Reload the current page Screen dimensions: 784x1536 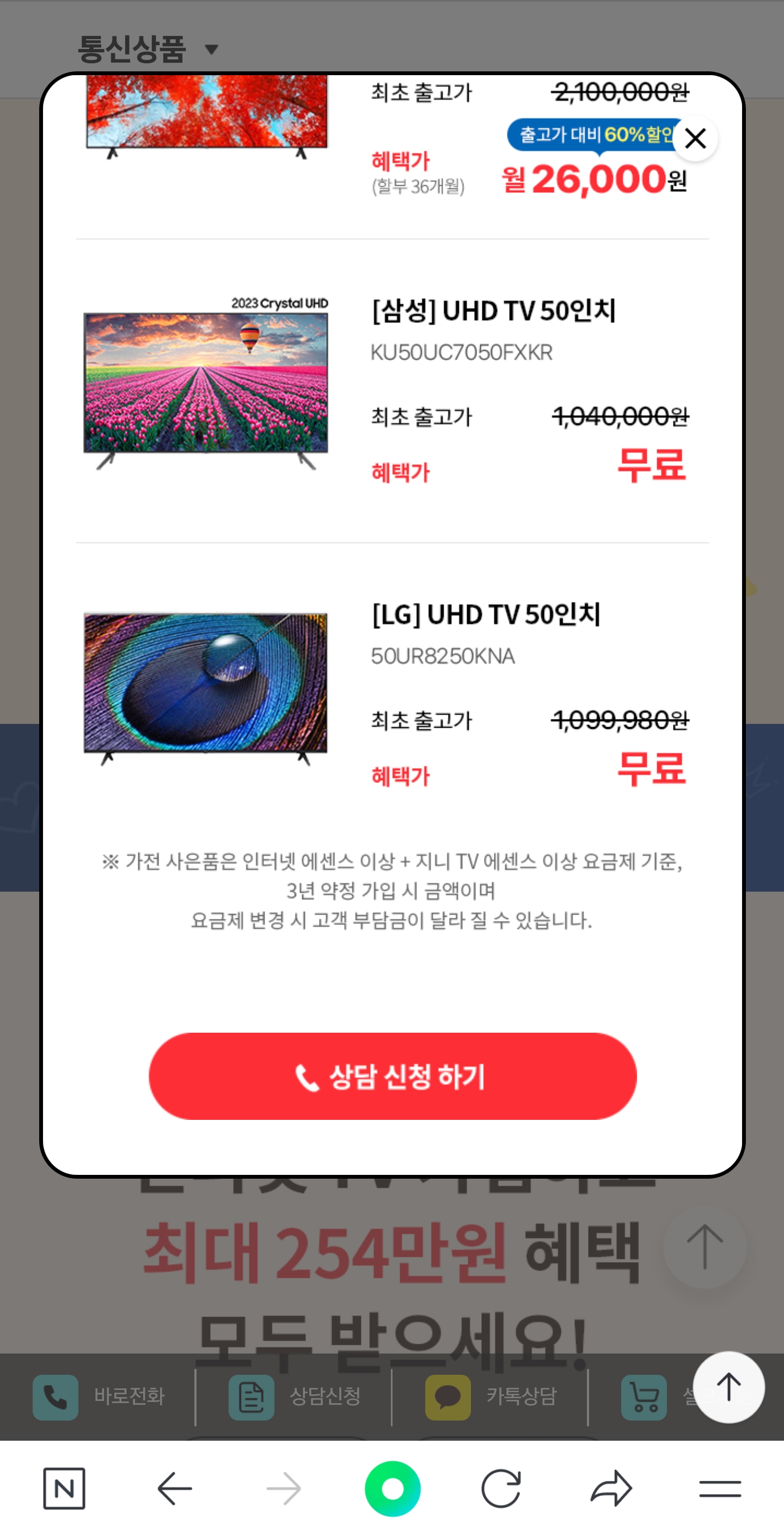501,1488
